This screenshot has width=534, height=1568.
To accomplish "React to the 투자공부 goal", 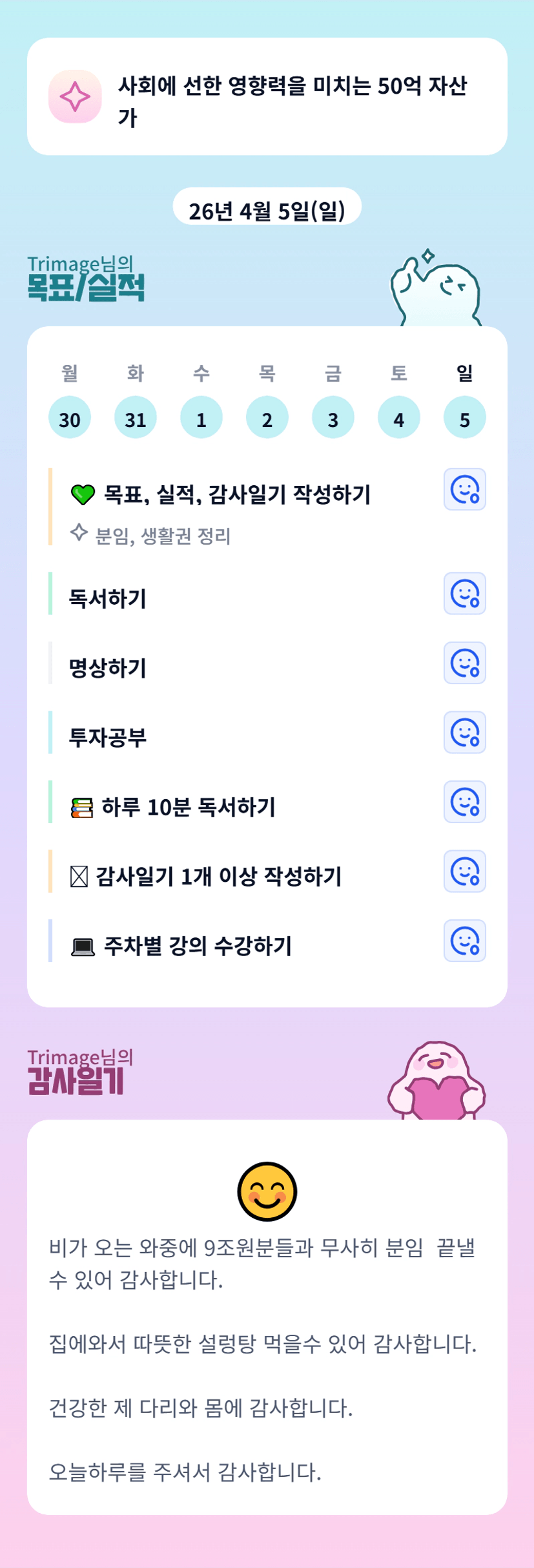I will tap(465, 733).
